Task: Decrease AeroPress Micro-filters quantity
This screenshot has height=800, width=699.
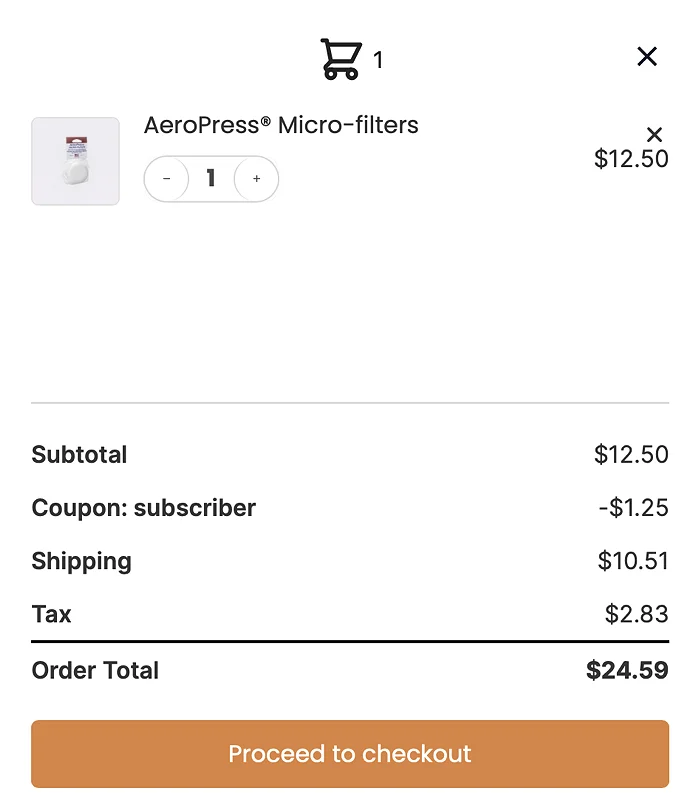Action: (x=167, y=179)
